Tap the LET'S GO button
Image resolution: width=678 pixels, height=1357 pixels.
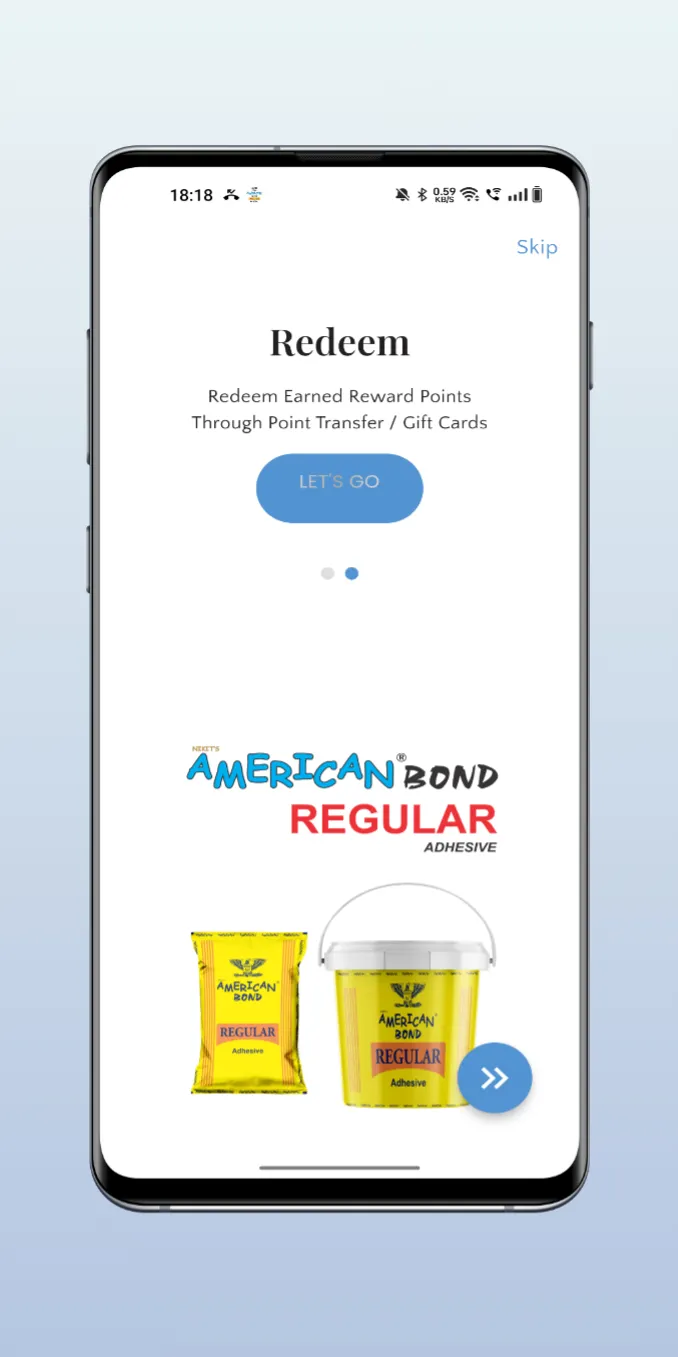(339, 487)
